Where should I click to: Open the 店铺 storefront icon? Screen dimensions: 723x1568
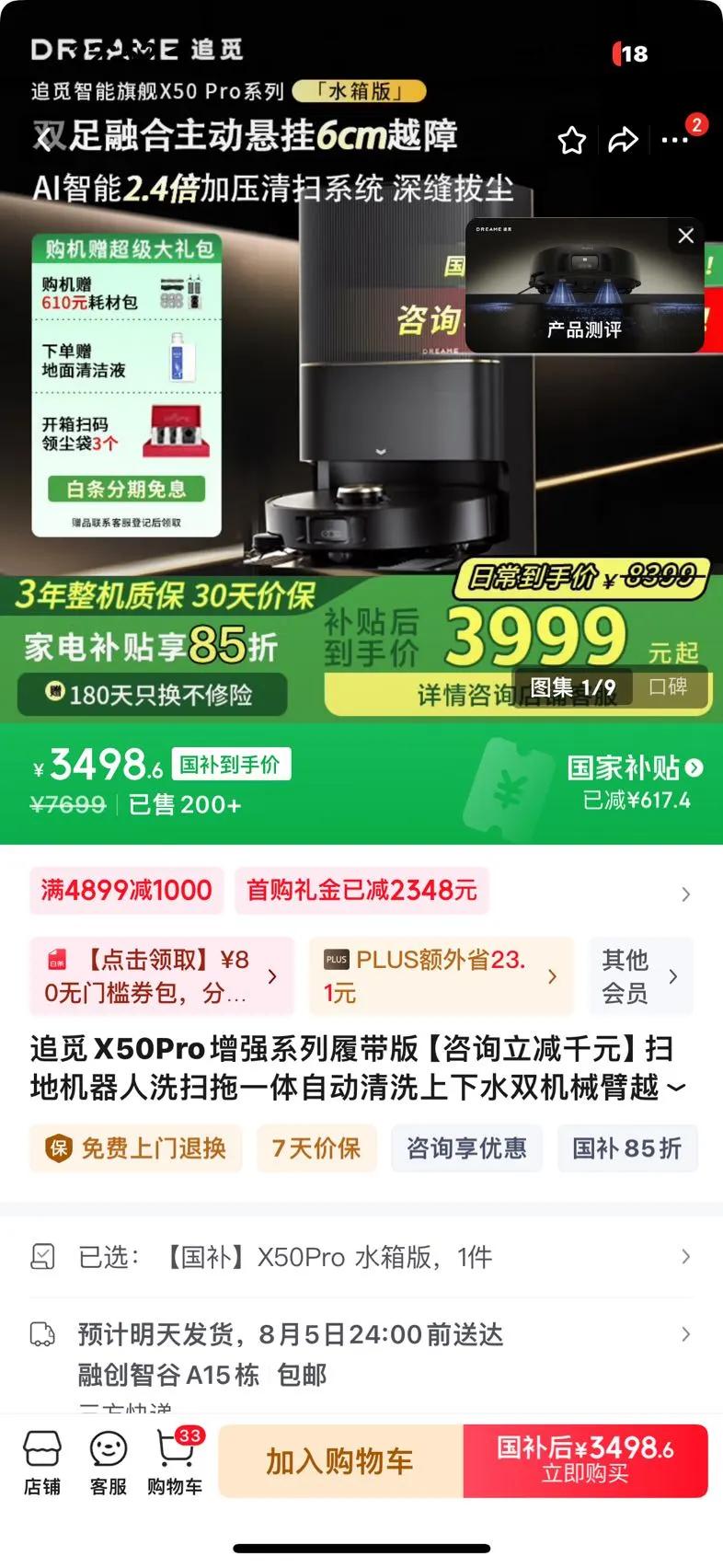pyautogui.click(x=43, y=1461)
